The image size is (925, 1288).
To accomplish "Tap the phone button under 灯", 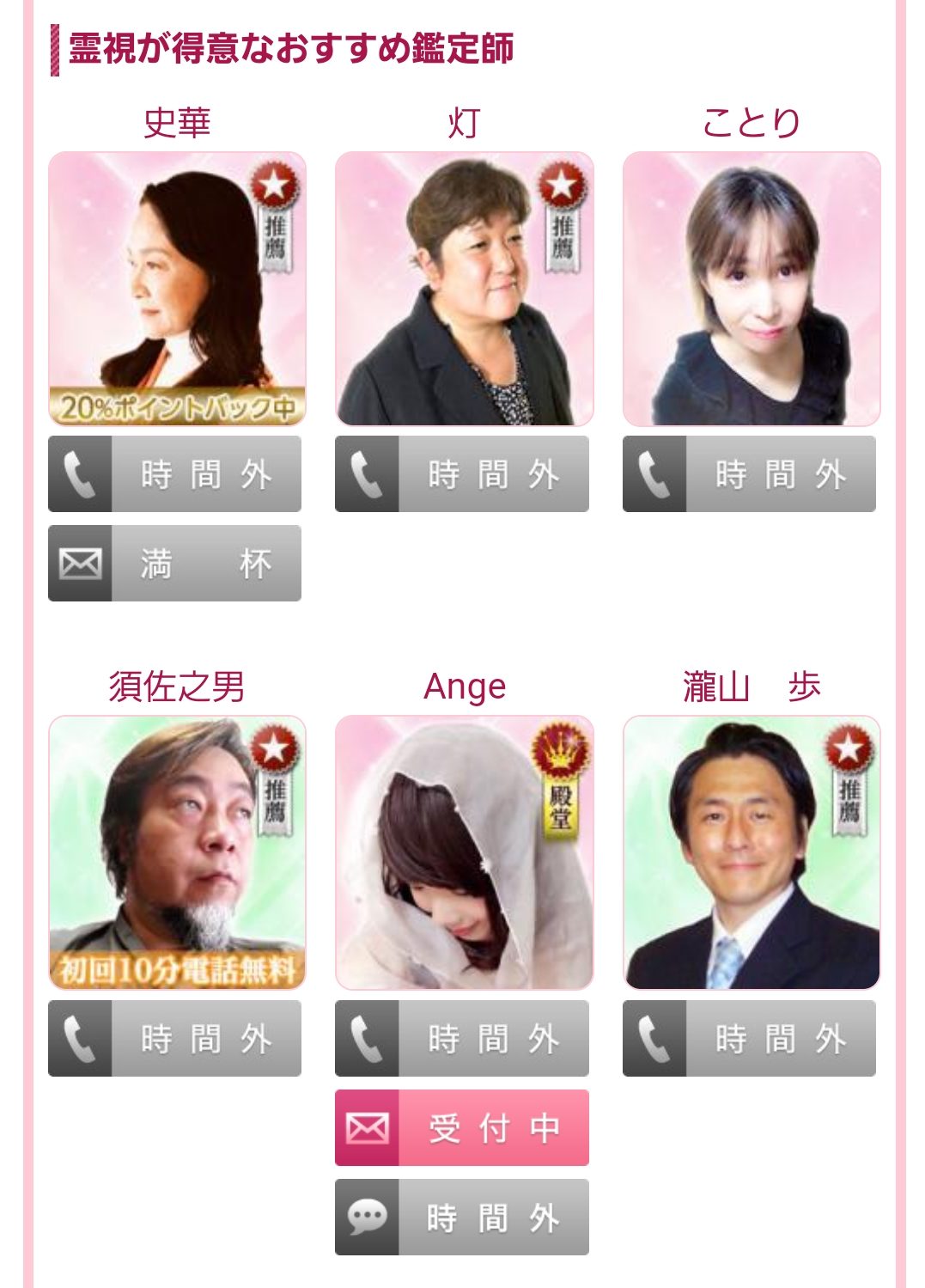I will click(462, 473).
